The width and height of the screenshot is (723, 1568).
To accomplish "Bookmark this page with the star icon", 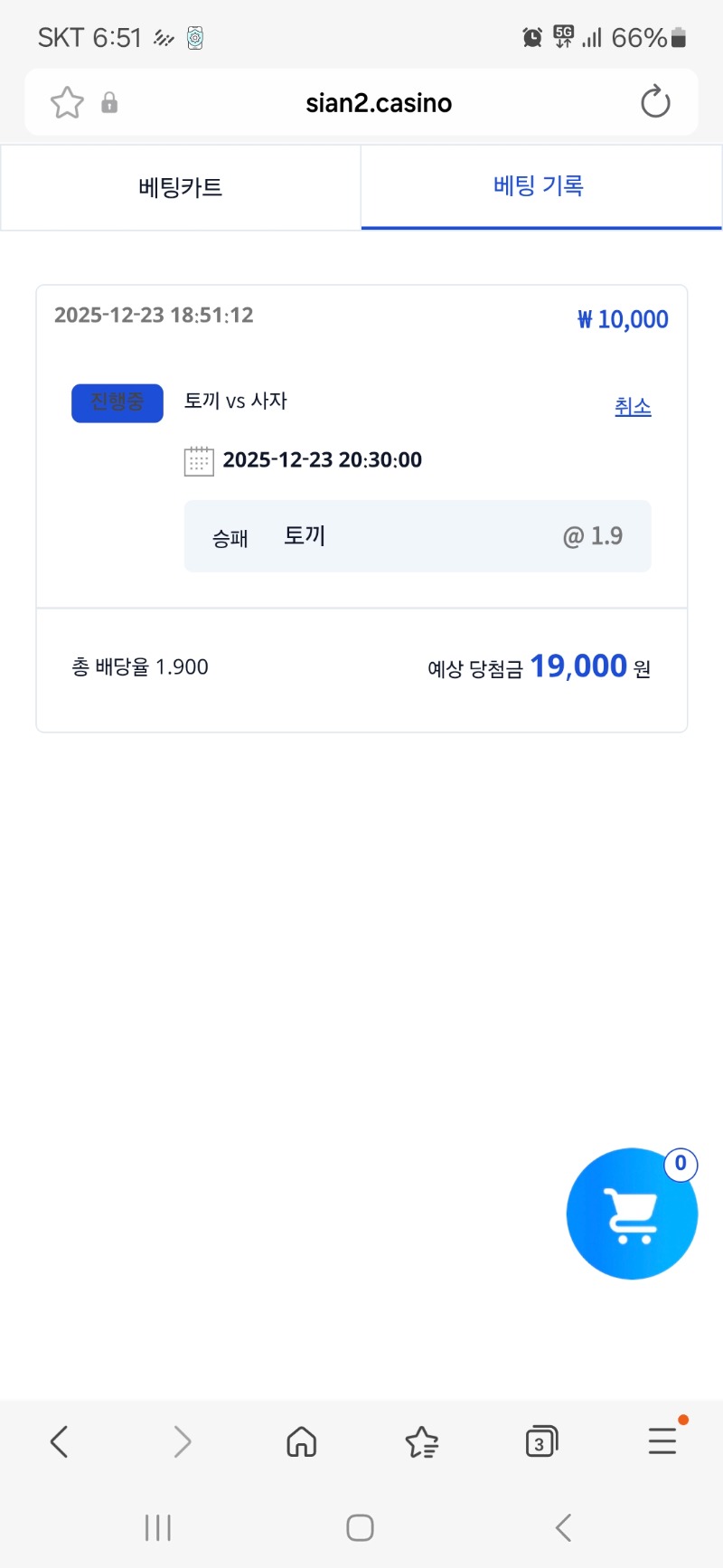I will pos(67,103).
